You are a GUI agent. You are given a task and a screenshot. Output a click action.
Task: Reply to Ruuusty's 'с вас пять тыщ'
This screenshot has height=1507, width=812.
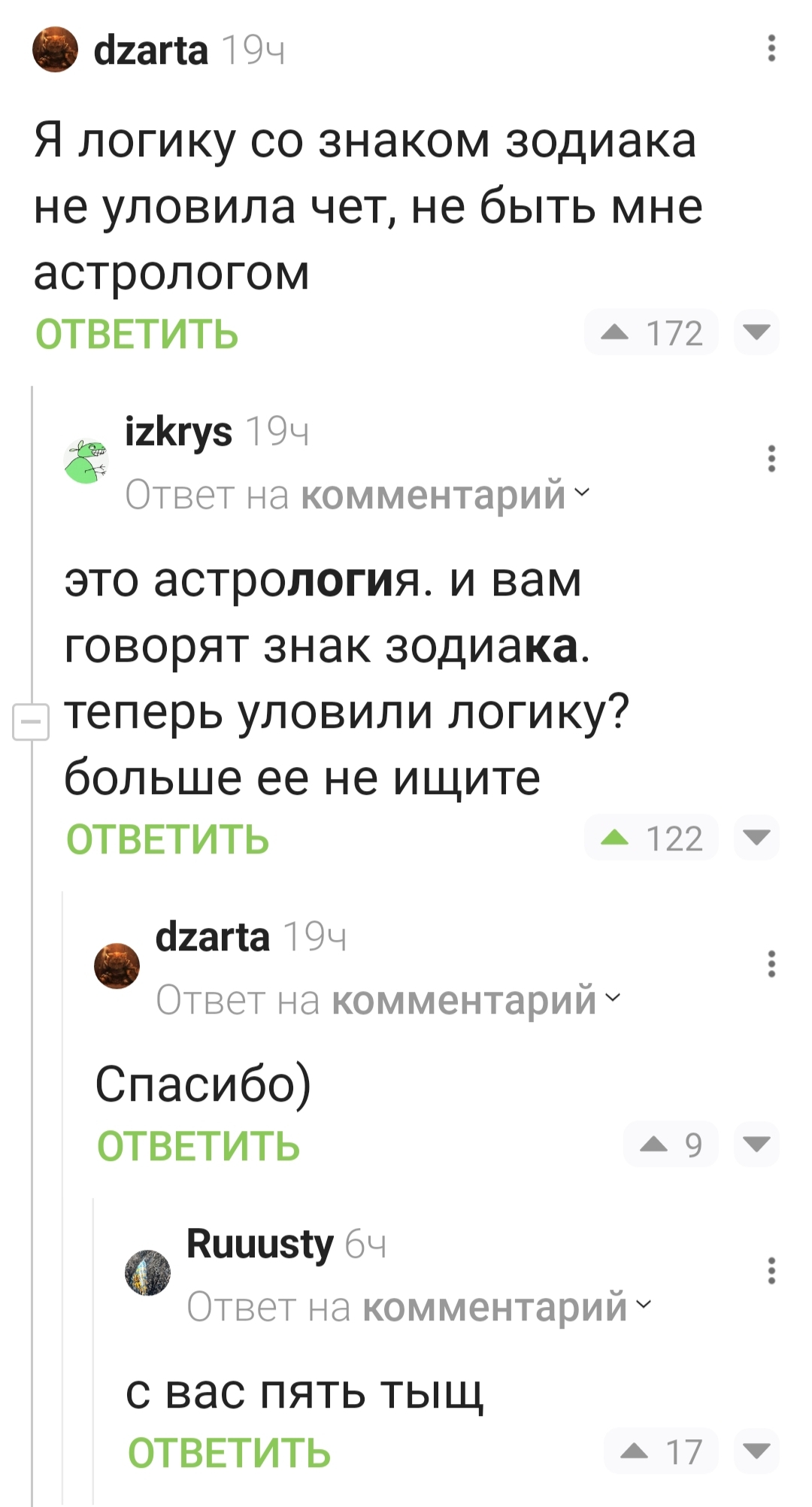[x=229, y=1453]
